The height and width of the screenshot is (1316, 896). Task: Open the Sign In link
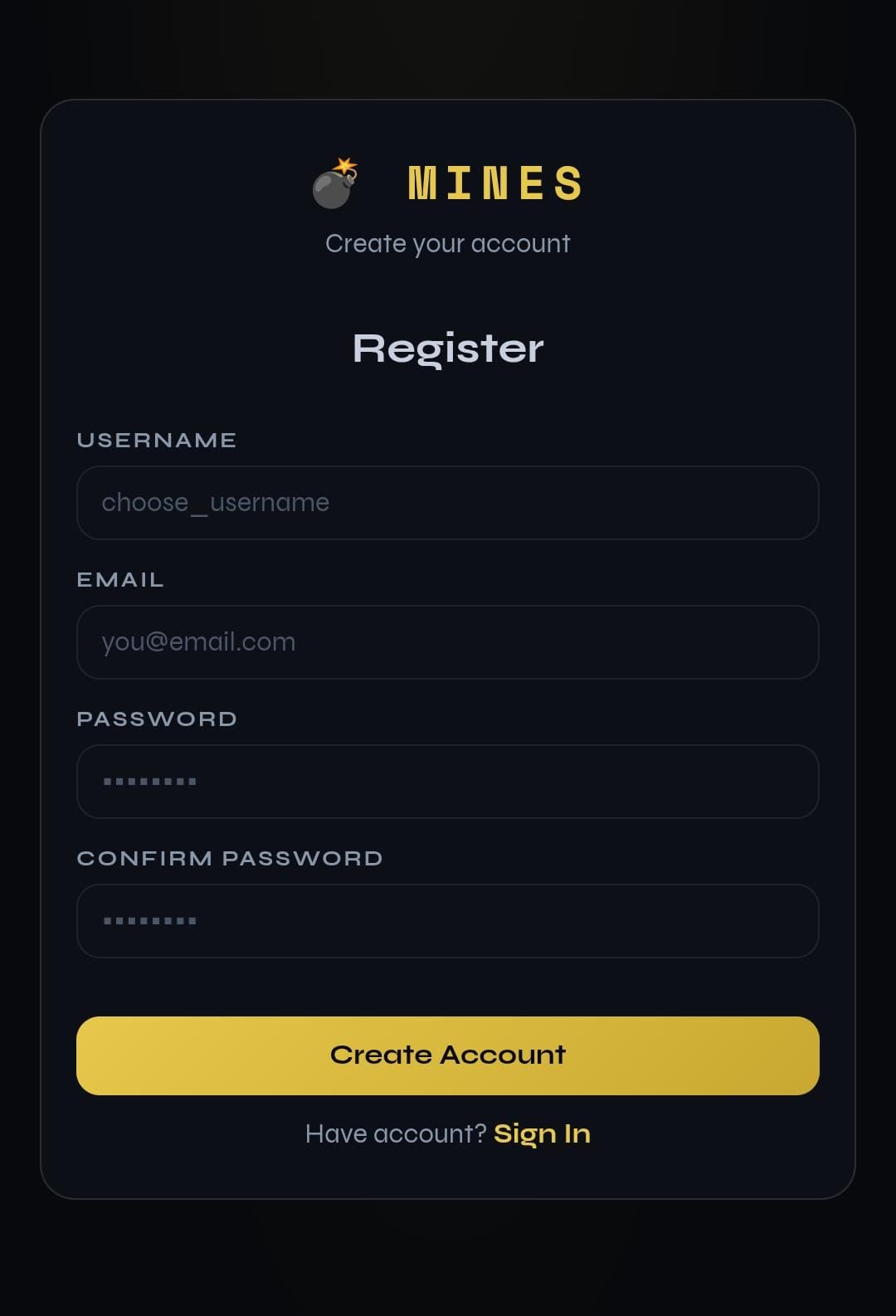542,1133
